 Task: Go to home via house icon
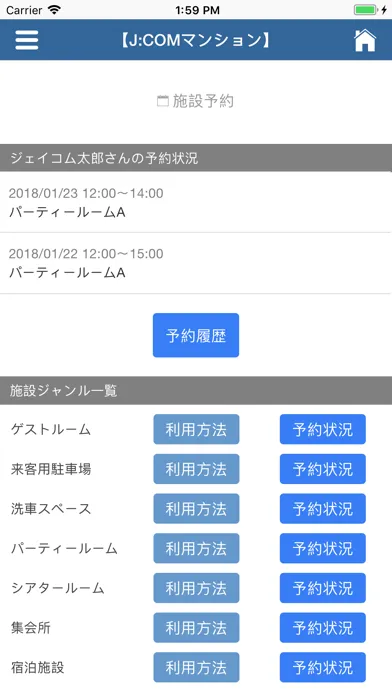pyautogui.click(x=365, y=40)
